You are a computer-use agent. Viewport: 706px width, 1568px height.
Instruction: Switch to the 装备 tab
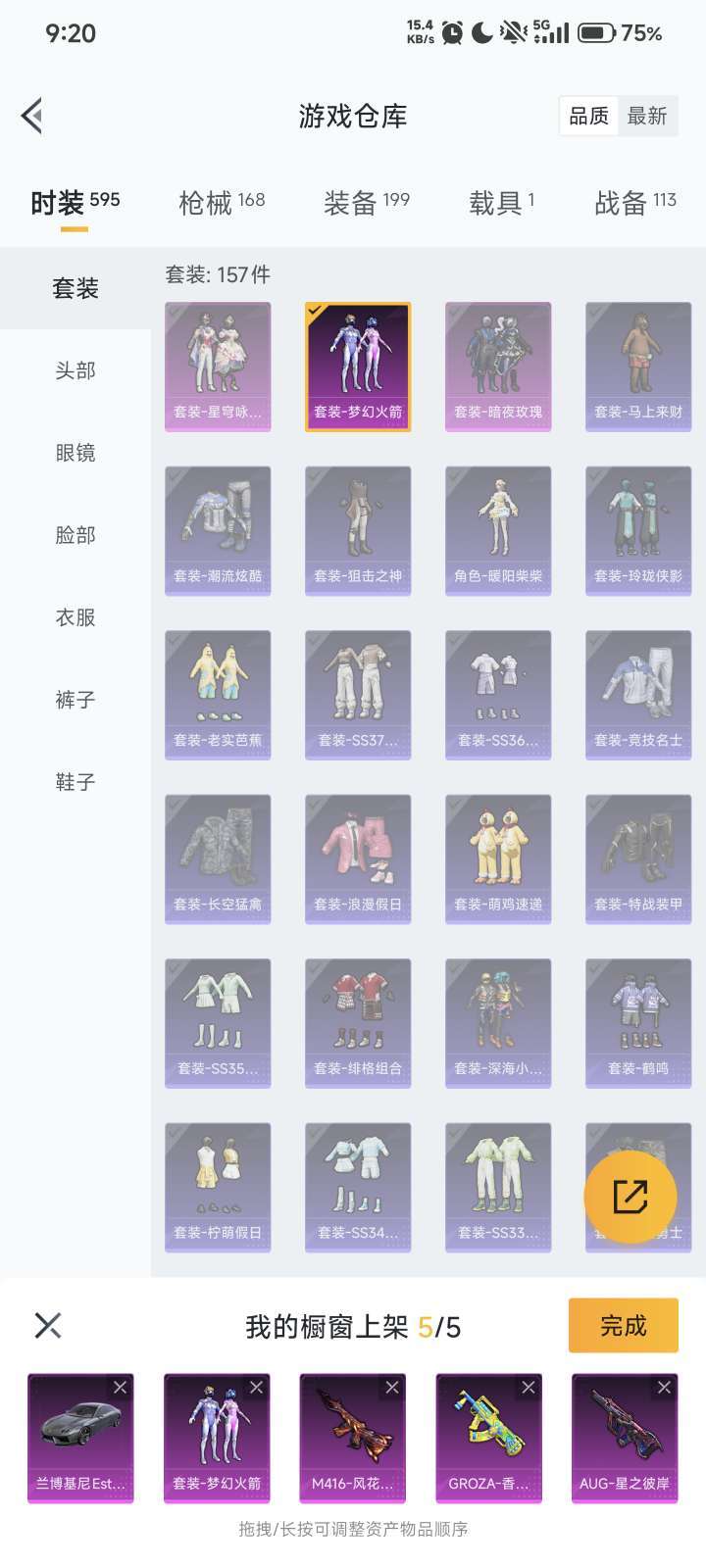point(367,203)
